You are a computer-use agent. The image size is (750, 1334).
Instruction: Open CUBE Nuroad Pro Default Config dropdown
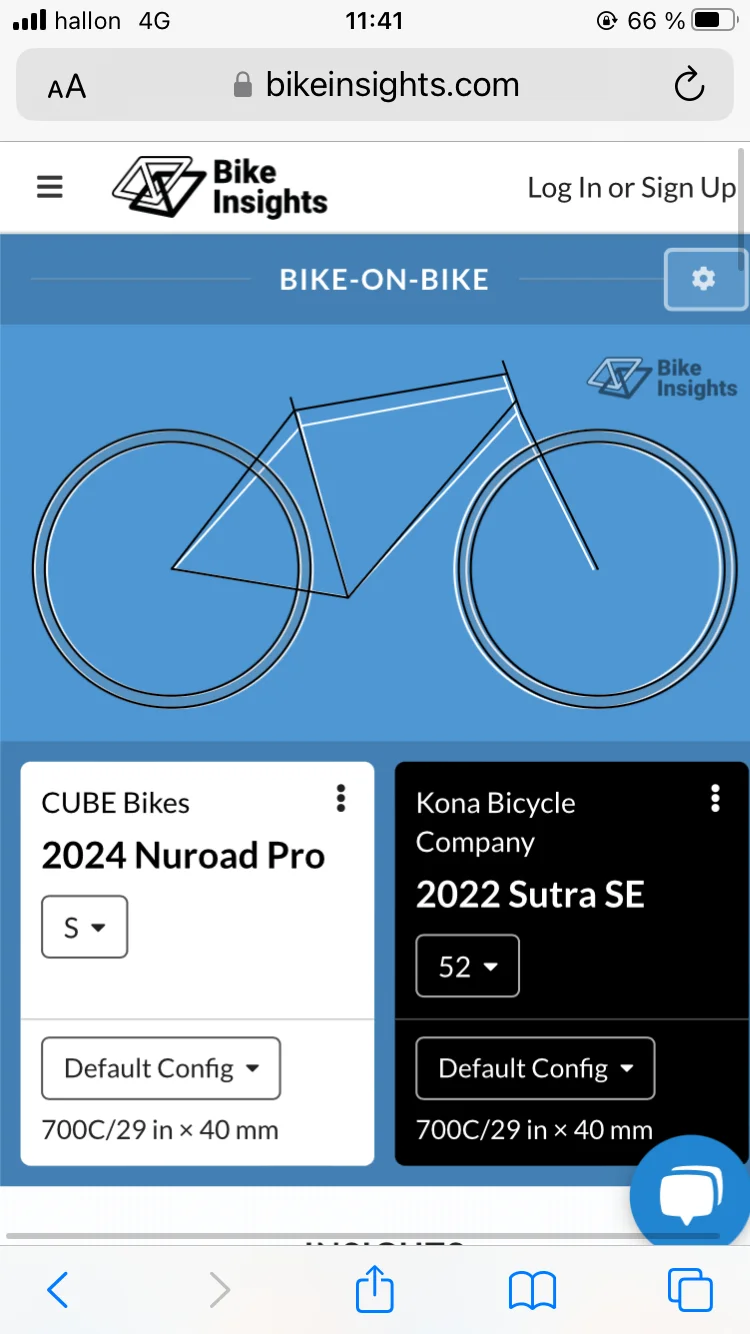pos(161,1068)
